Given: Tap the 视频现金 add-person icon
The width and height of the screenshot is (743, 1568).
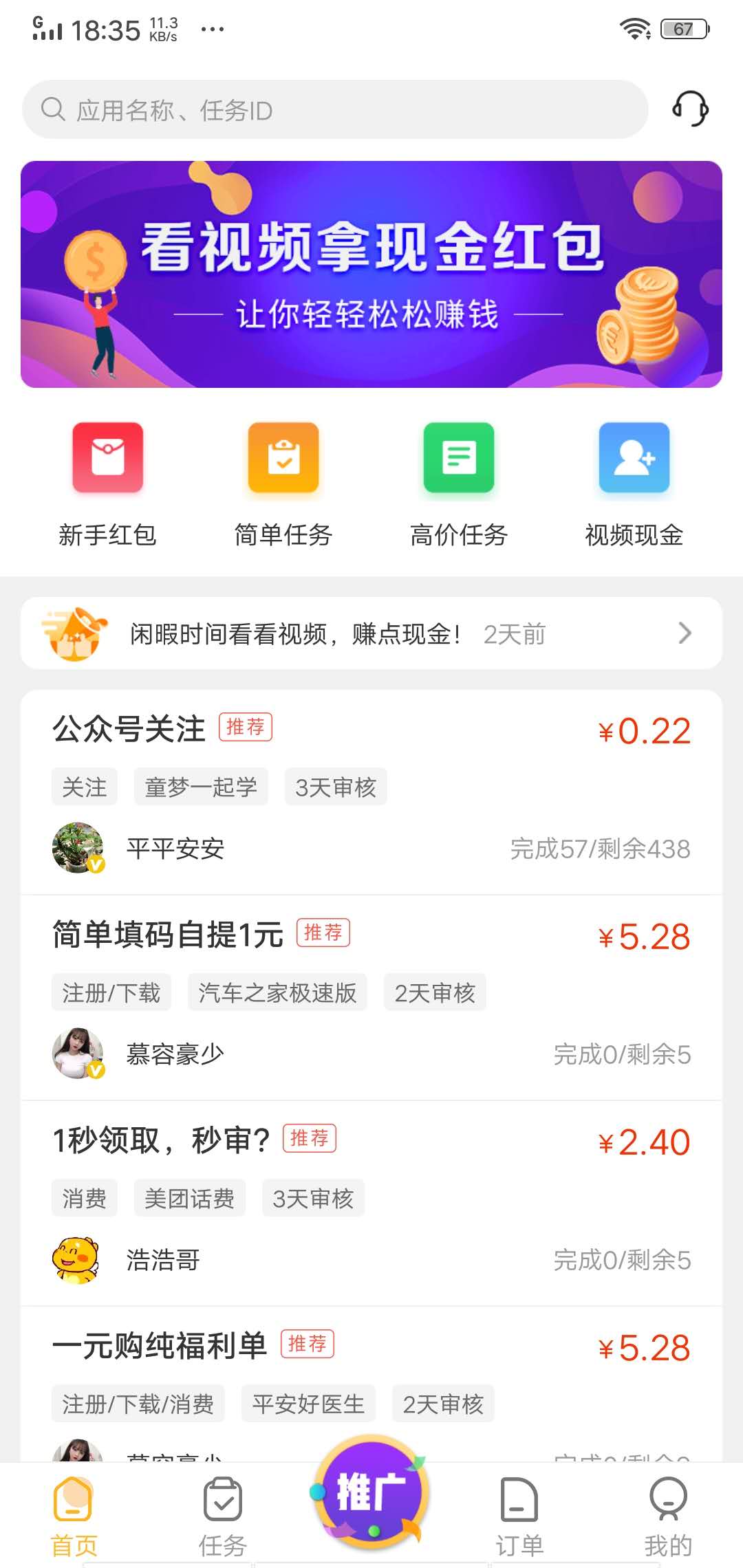Looking at the screenshot, I should (634, 459).
